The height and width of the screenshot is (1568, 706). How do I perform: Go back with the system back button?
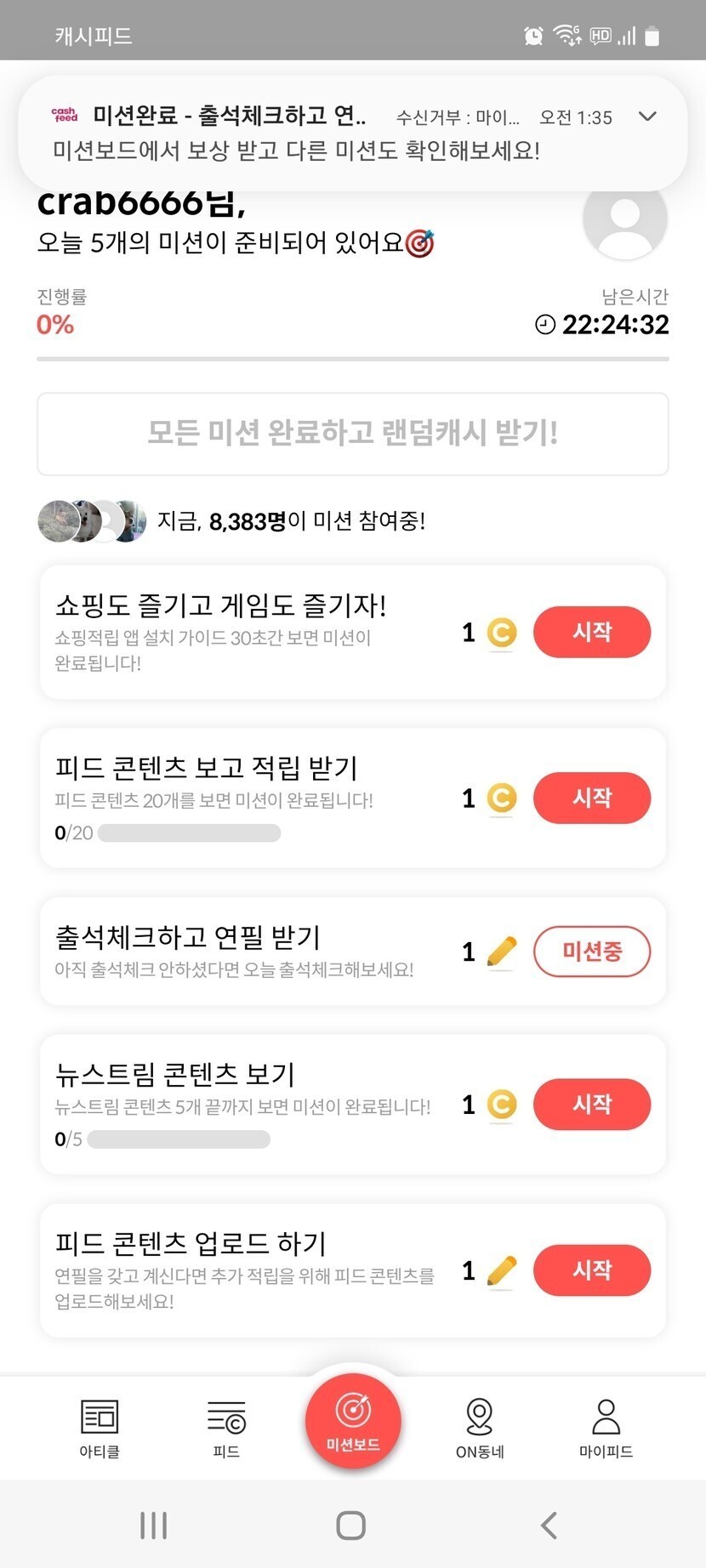tap(549, 1525)
